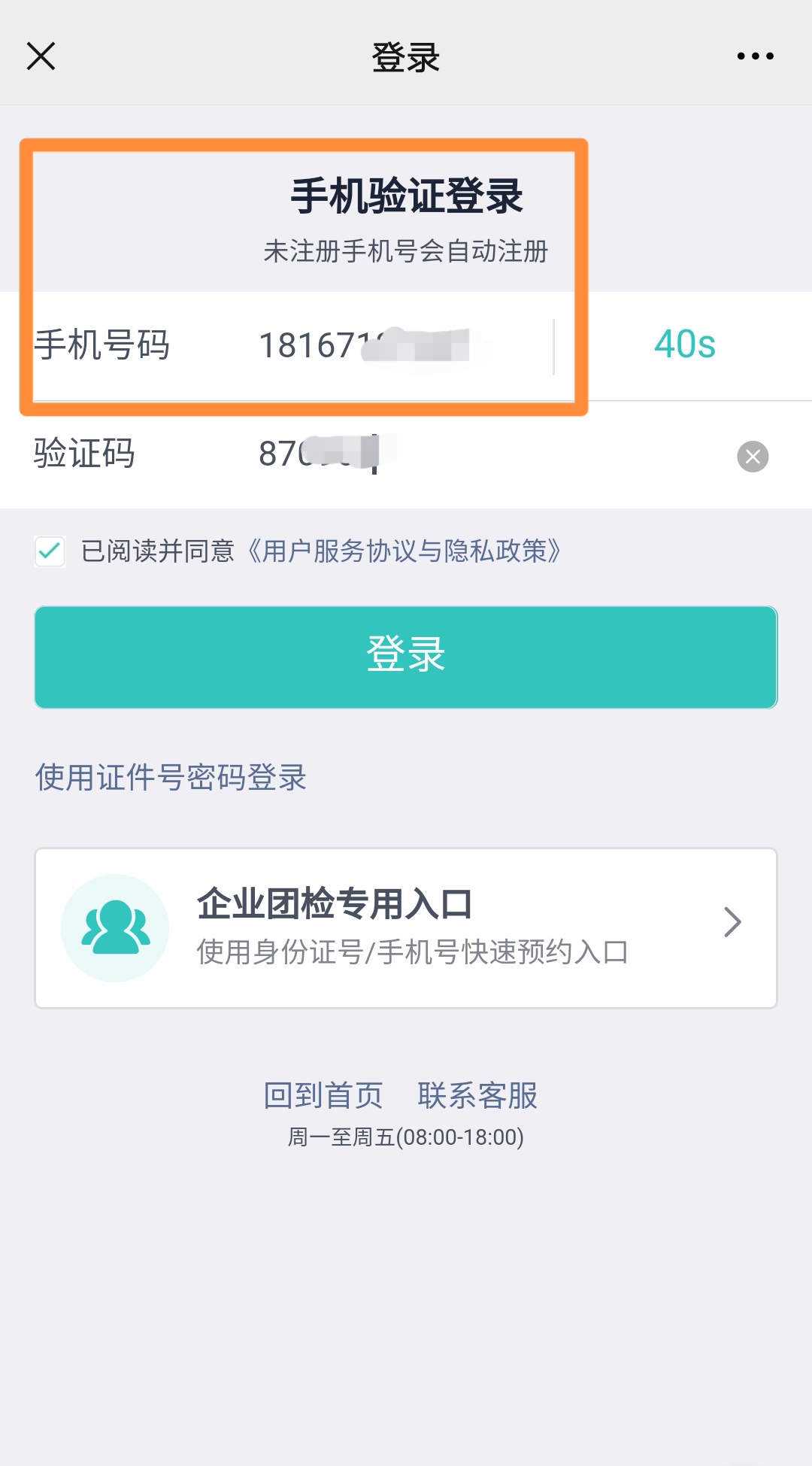Open the three-dot overflow menu
The height and width of the screenshot is (1466, 812).
click(x=755, y=56)
